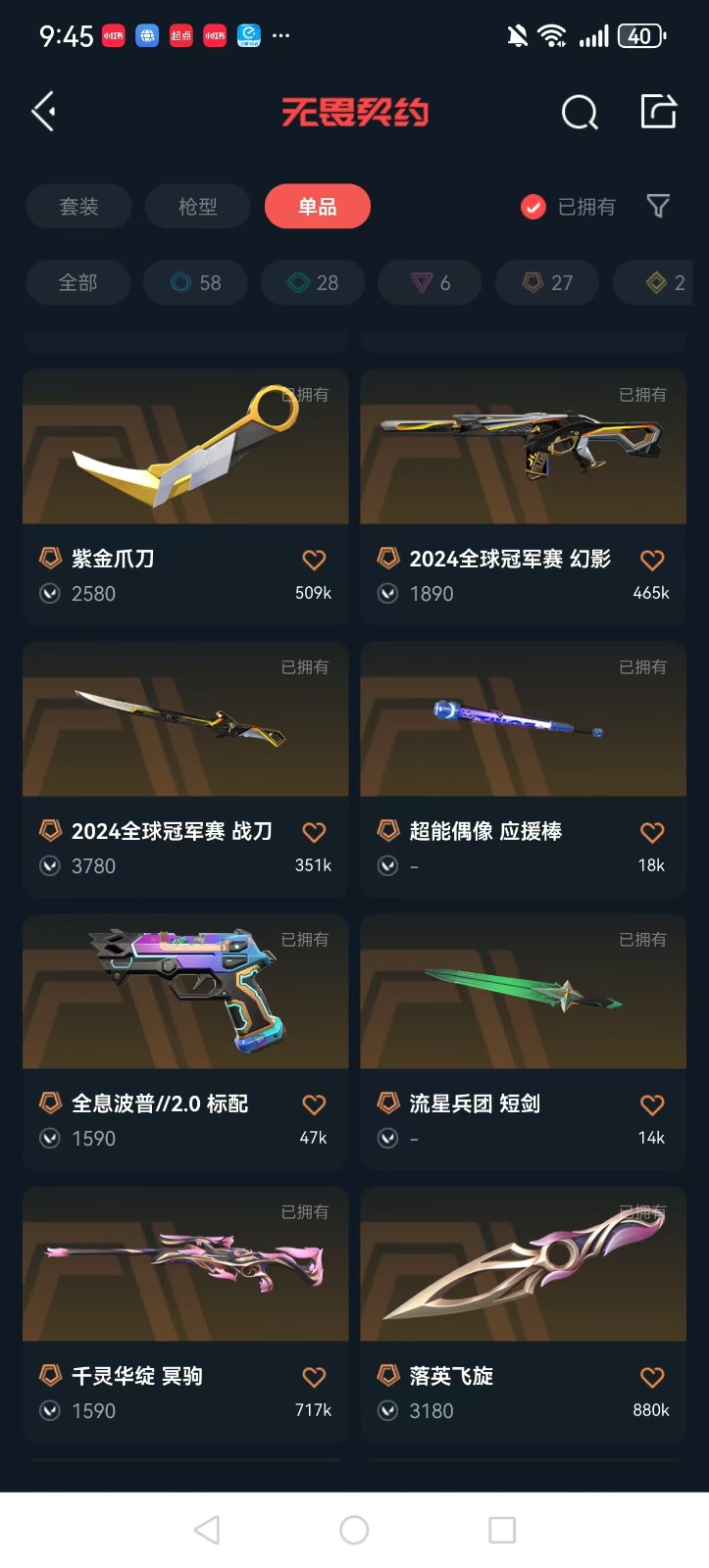The height and width of the screenshot is (1568, 709).
Task: Like the 2024全球冠军赛 幻影 skin
Action: tap(652, 560)
